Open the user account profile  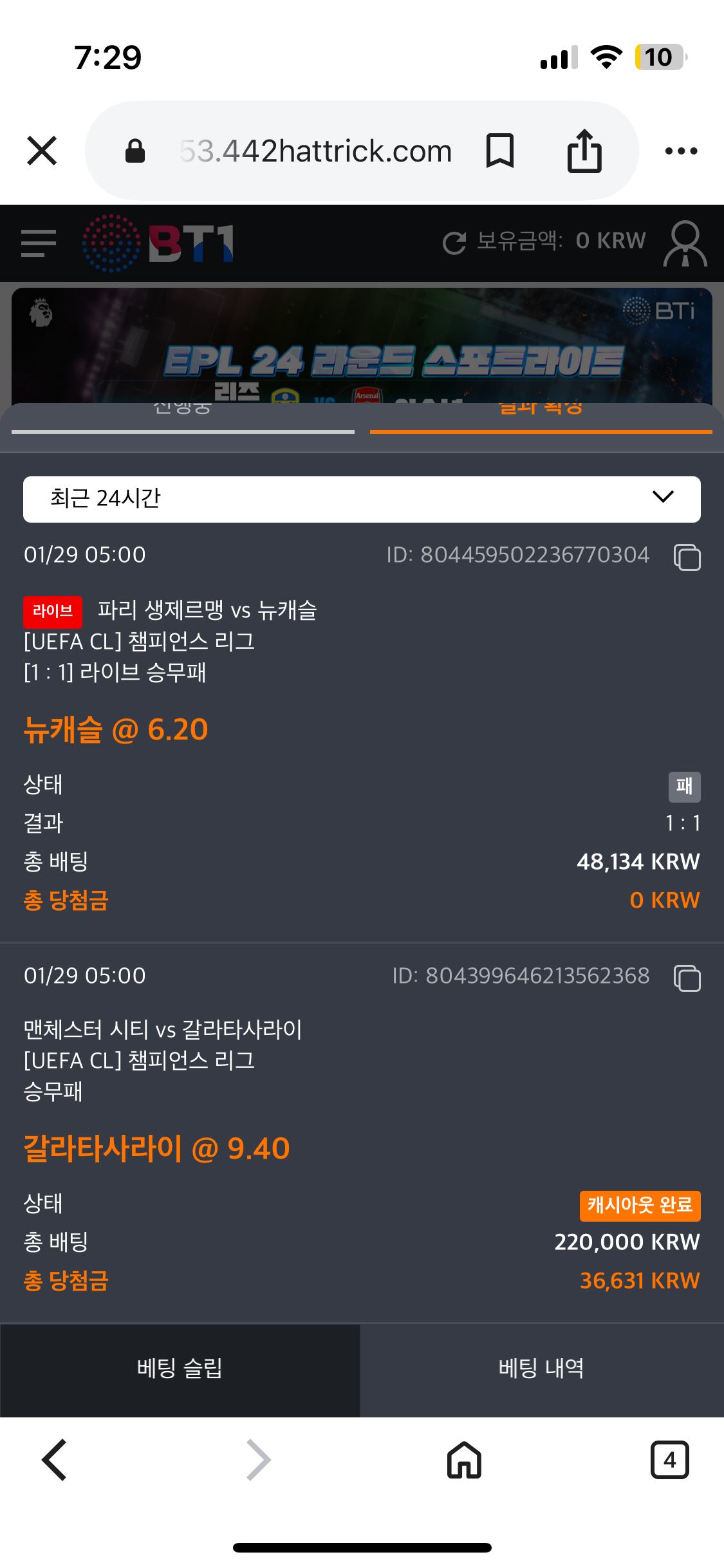685,243
